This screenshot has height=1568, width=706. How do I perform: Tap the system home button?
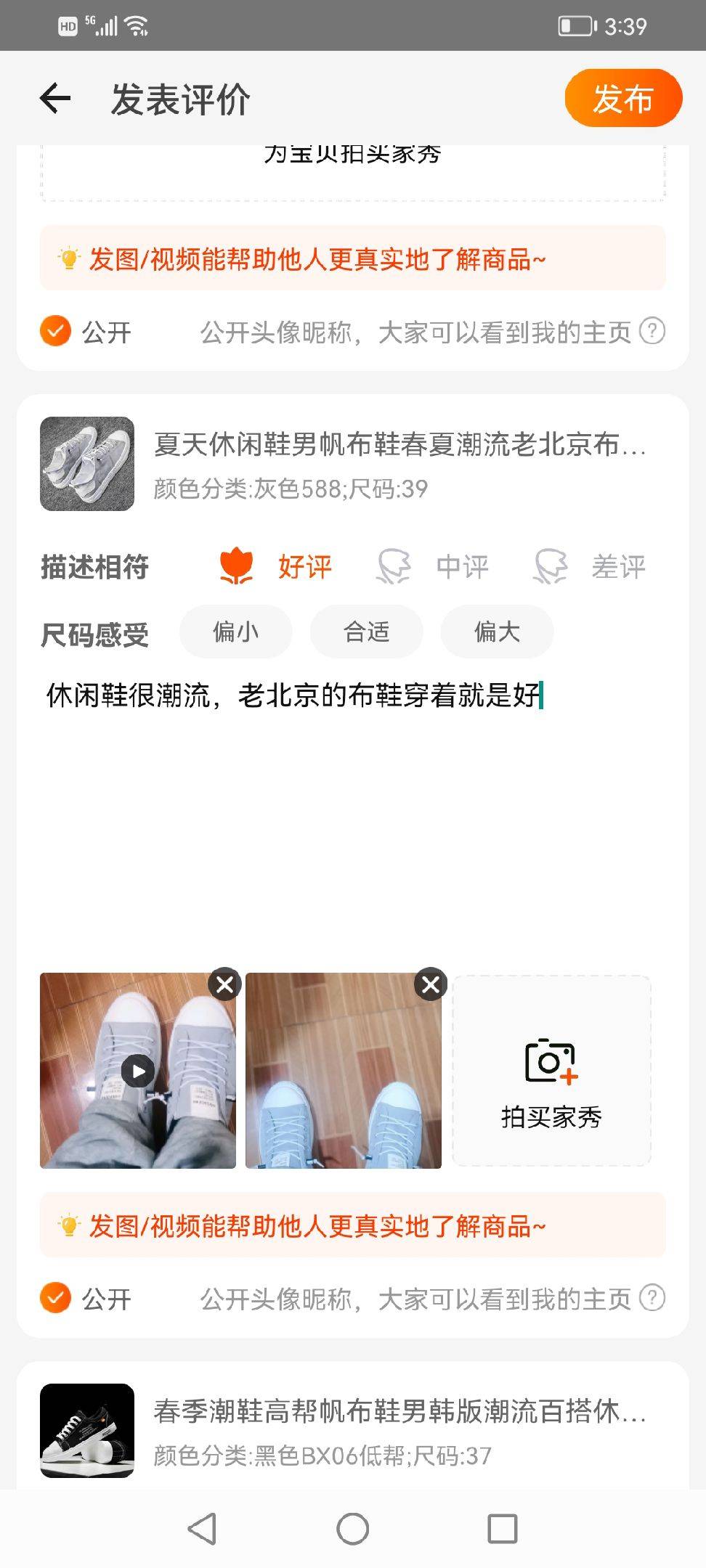click(x=353, y=1529)
